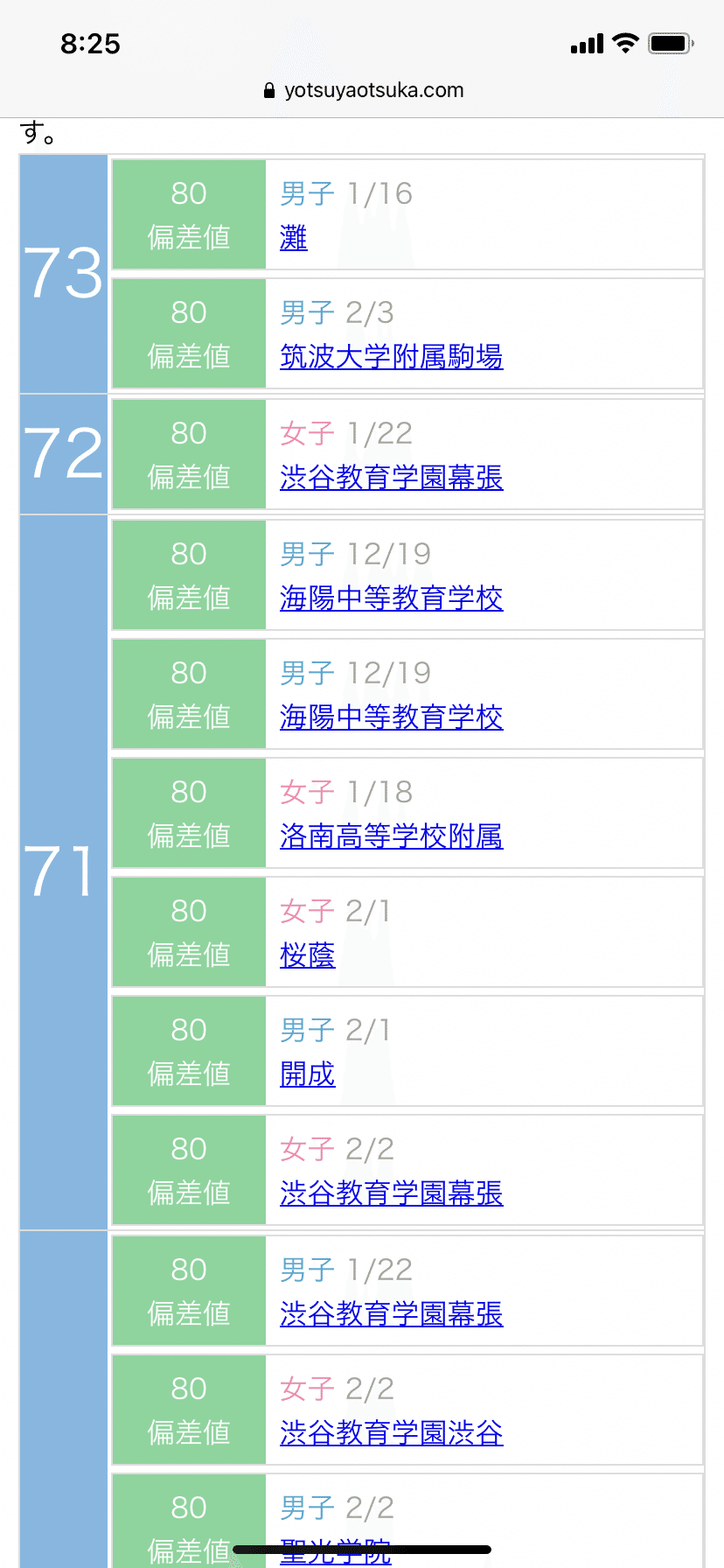Viewport: 724px width, 1568px height.
Task: Select the 開成 school link
Action: tap(307, 1074)
